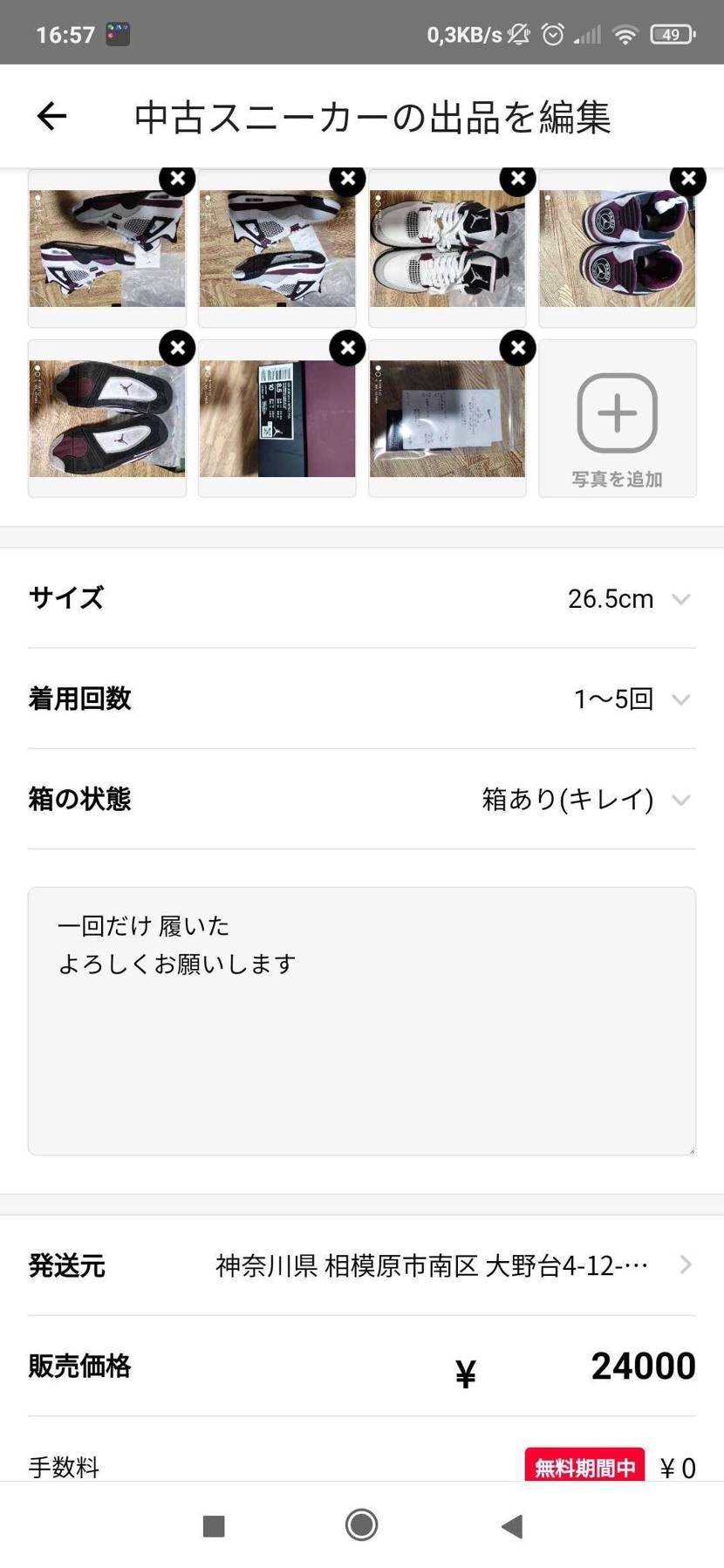
Task: Delete the first sneaker photo
Action: [178, 179]
